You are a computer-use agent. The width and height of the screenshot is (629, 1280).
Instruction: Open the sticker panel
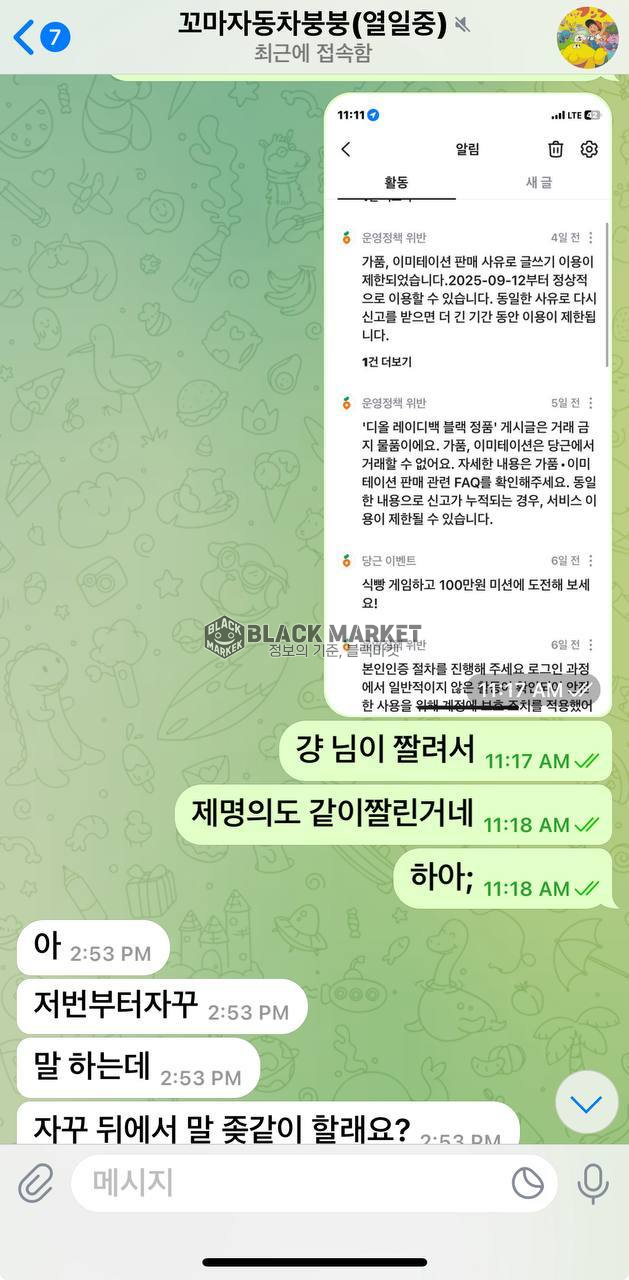pyautogui.click(x=528, y=1184)
